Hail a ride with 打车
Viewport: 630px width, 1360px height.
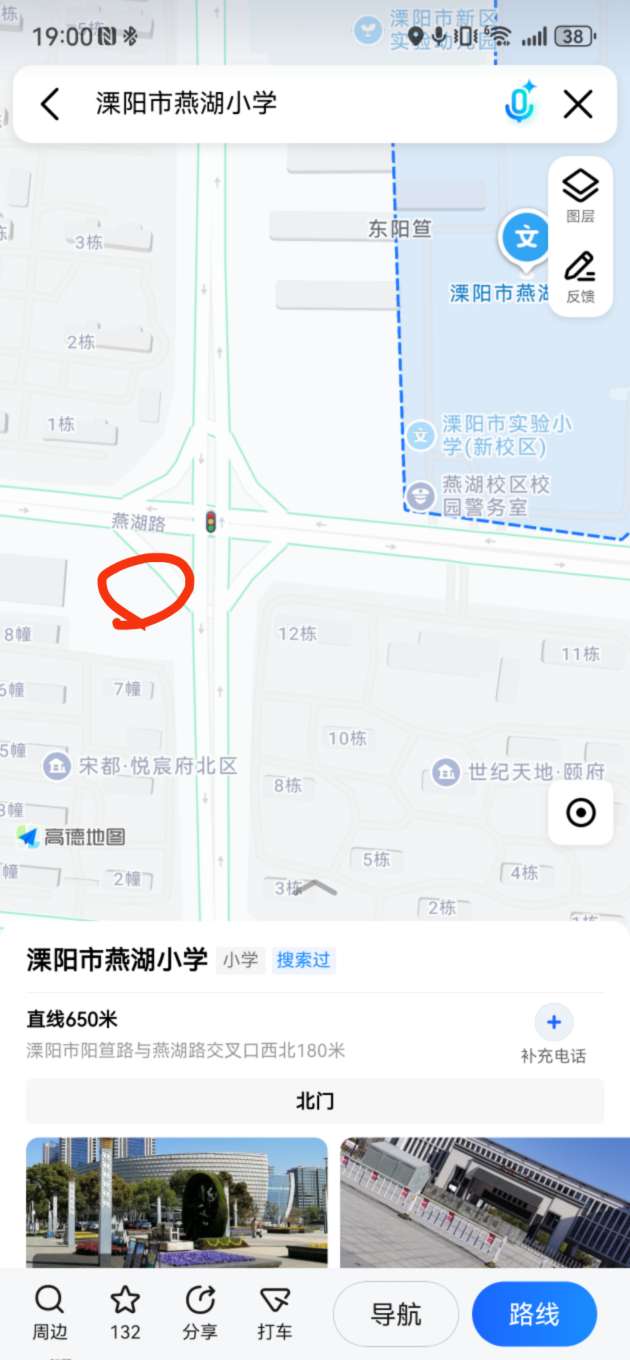[274, 1312]
